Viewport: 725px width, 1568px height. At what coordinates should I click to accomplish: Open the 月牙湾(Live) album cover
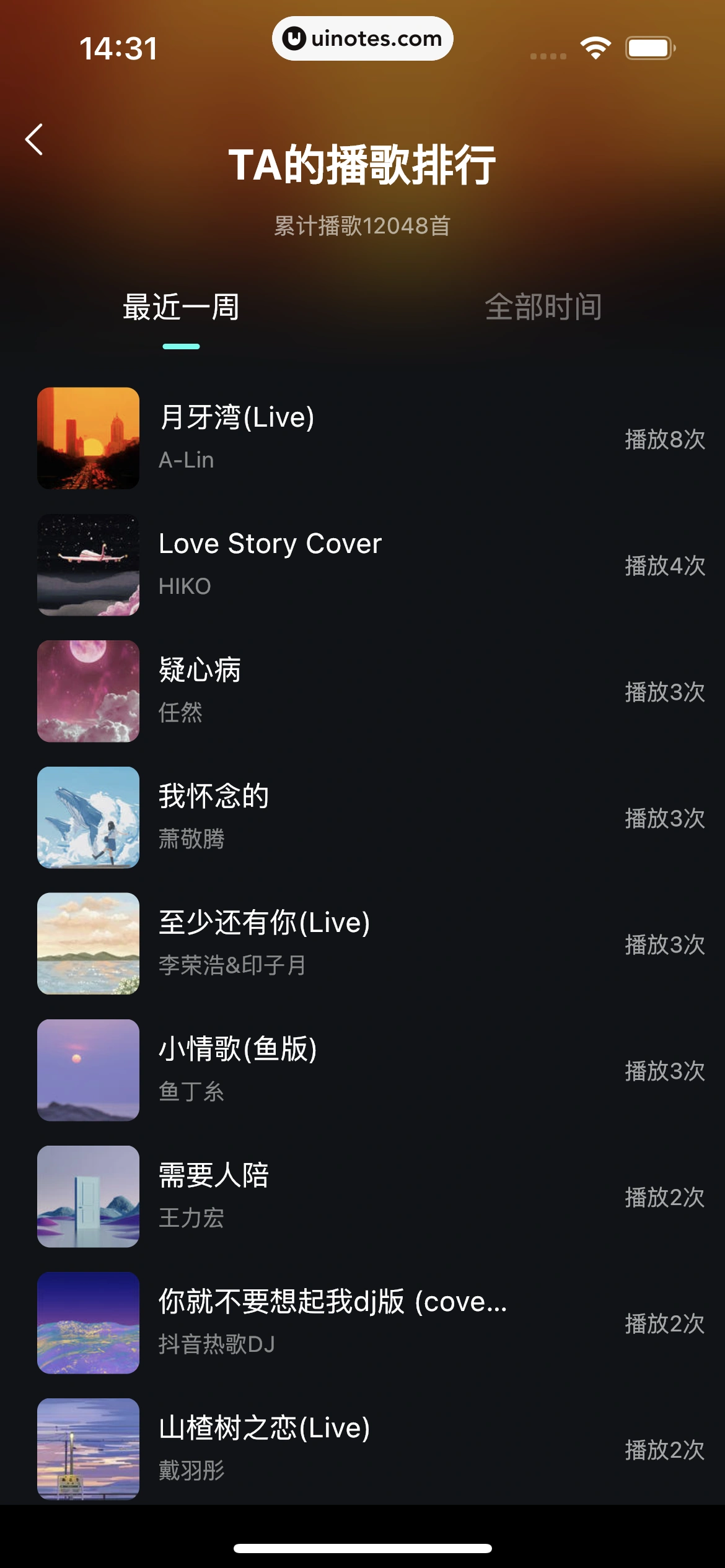[88, 438]
